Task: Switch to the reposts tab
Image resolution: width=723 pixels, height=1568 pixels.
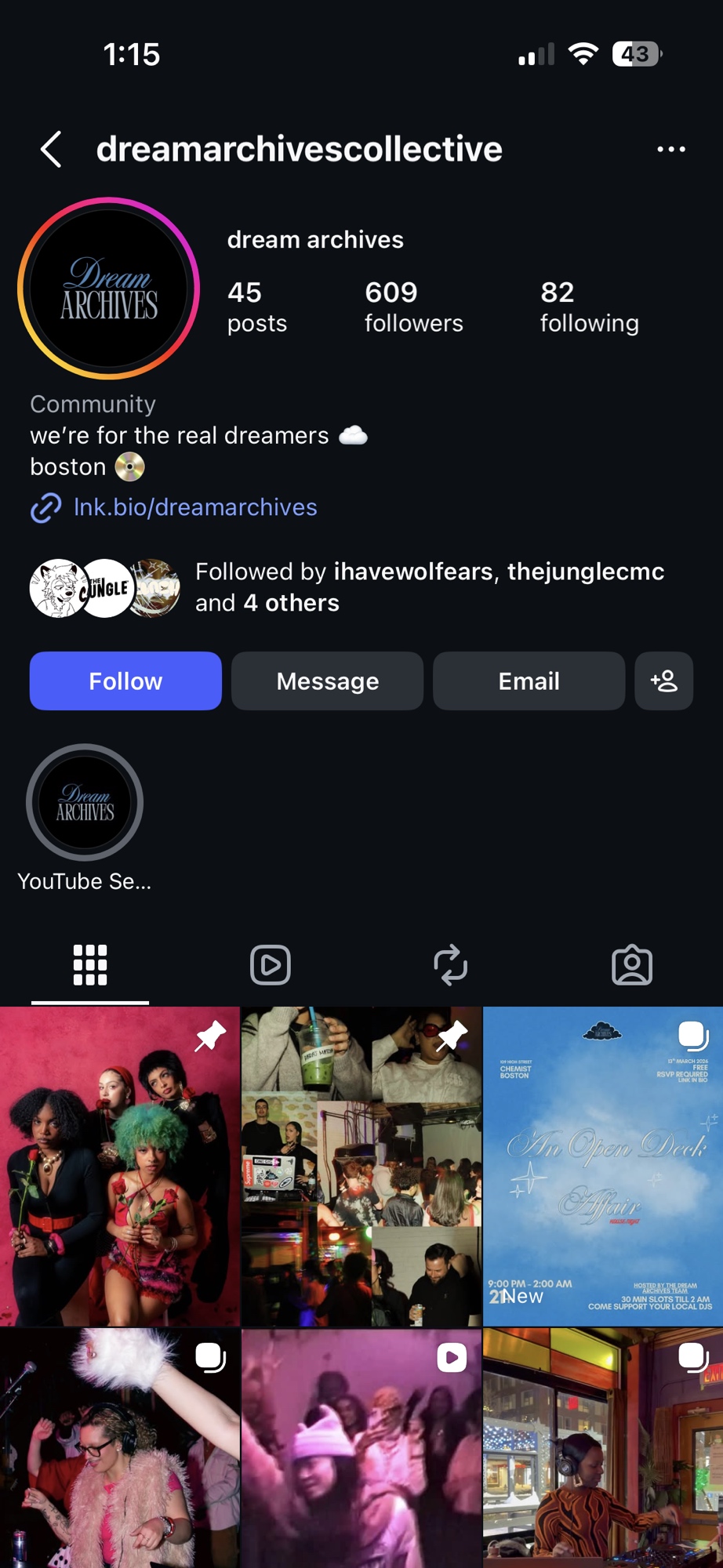Action: 451,964
